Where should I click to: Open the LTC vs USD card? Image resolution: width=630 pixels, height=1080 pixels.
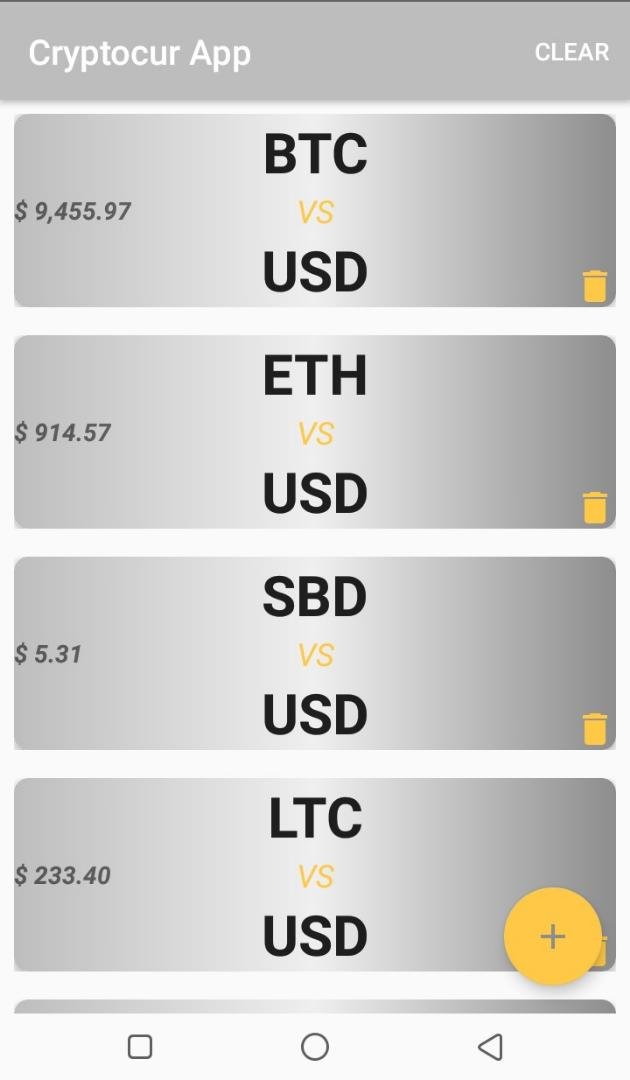(315, 875)
